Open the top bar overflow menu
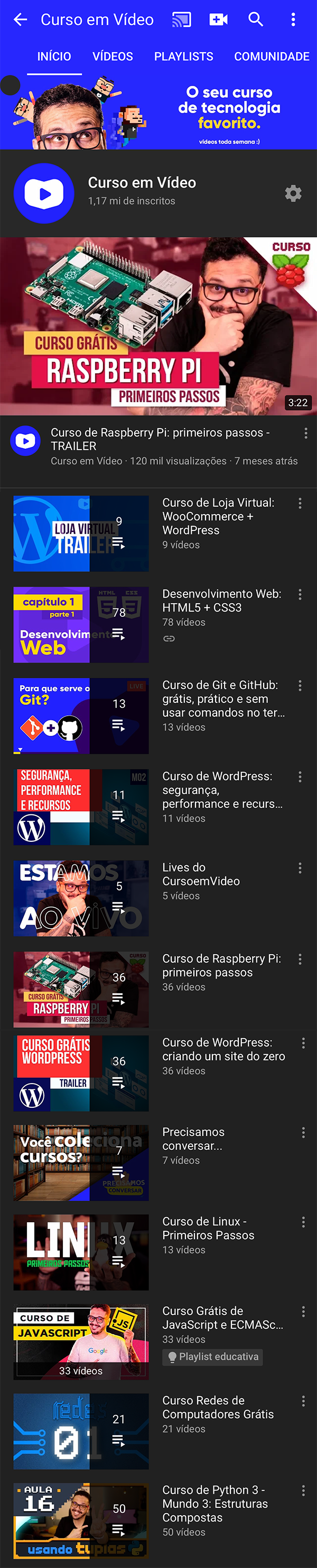This screenshot has height=1568, width=317. click(293, 20)
